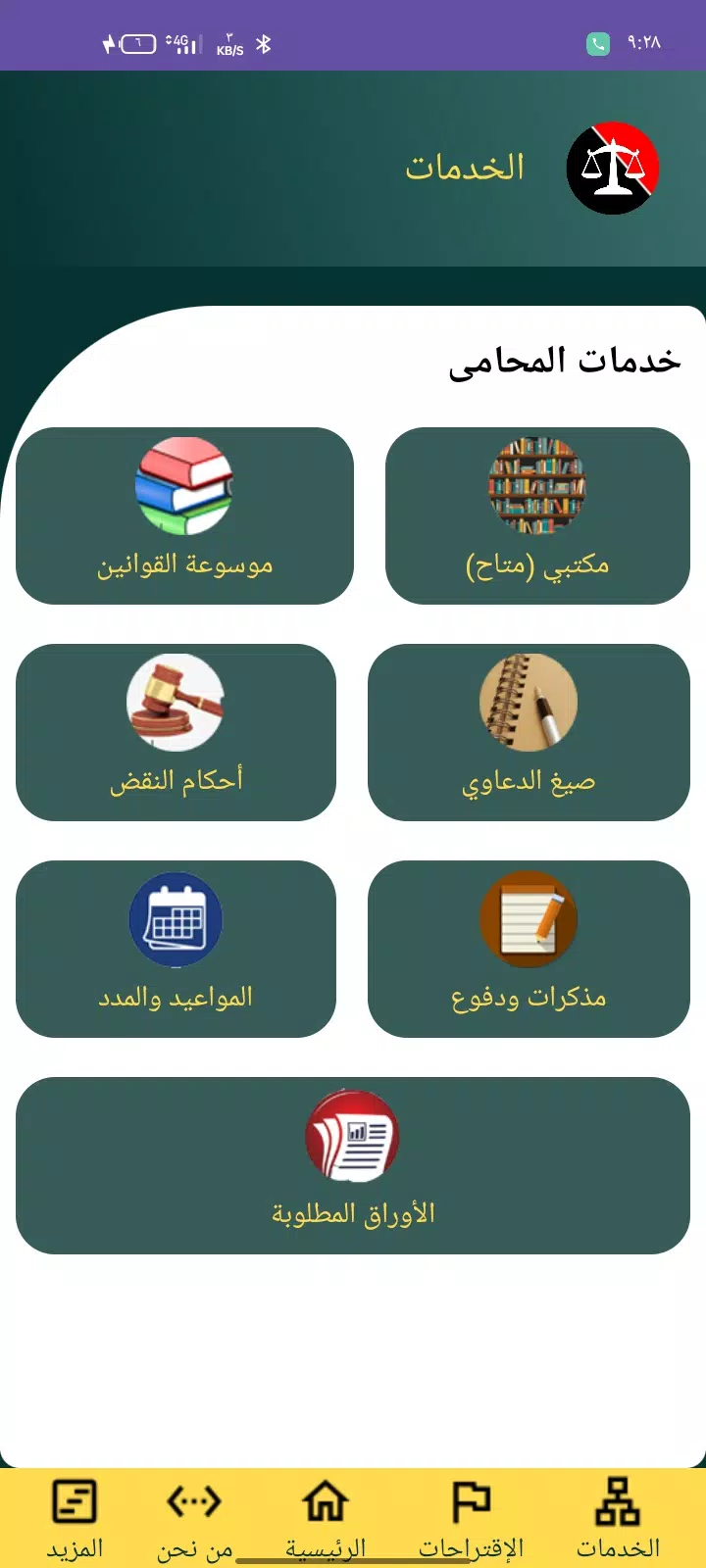This screenshot has height=1568, width=706.
Task: Open the أحكام النقض card
Action: coord(176,732)
